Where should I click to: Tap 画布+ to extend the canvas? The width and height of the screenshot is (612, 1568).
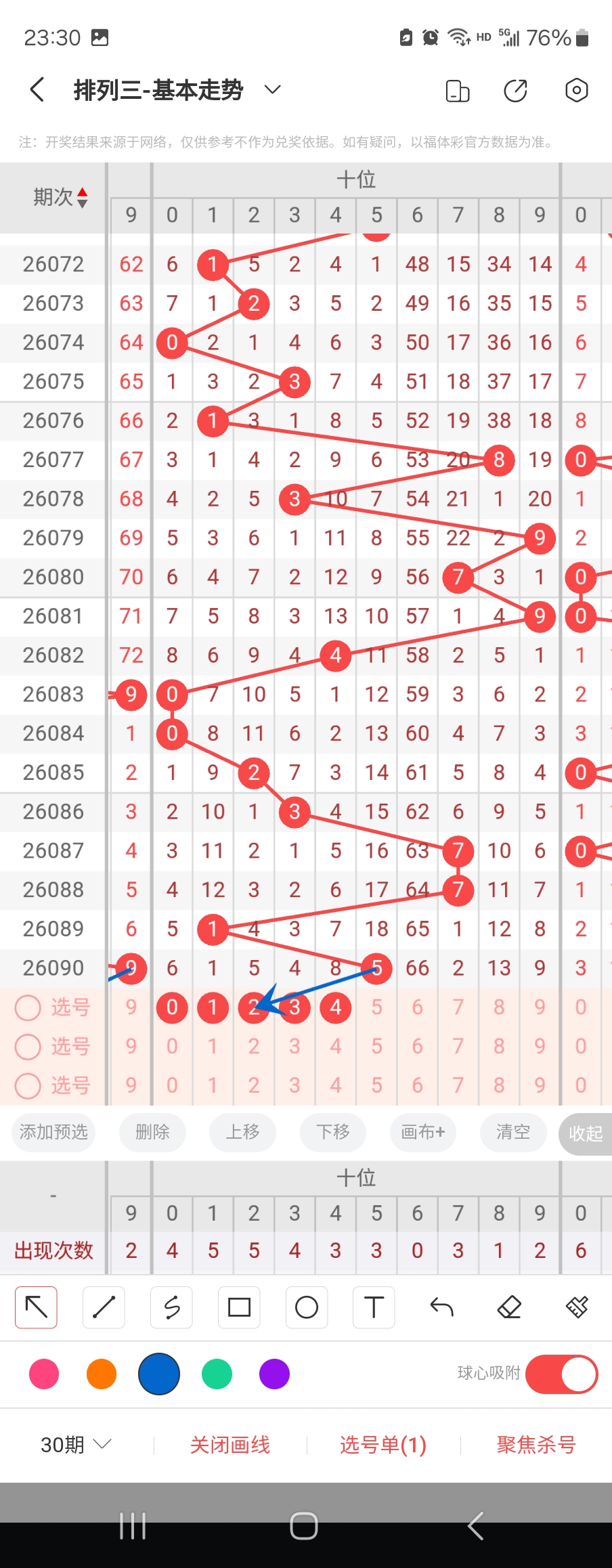pyautogui.click(x=422, y=1132)
